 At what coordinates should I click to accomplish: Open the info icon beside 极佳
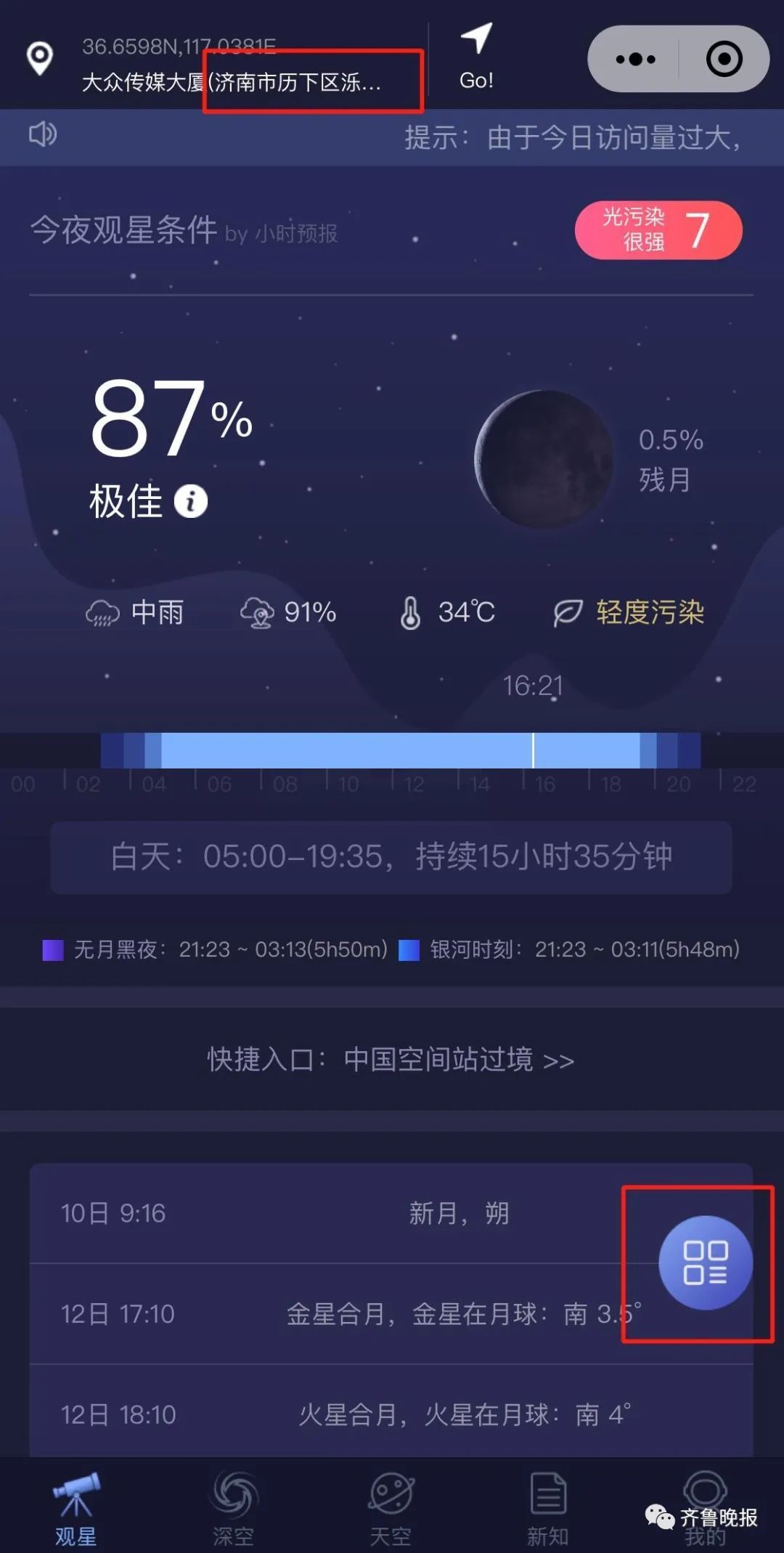click(x=191, y=500)
